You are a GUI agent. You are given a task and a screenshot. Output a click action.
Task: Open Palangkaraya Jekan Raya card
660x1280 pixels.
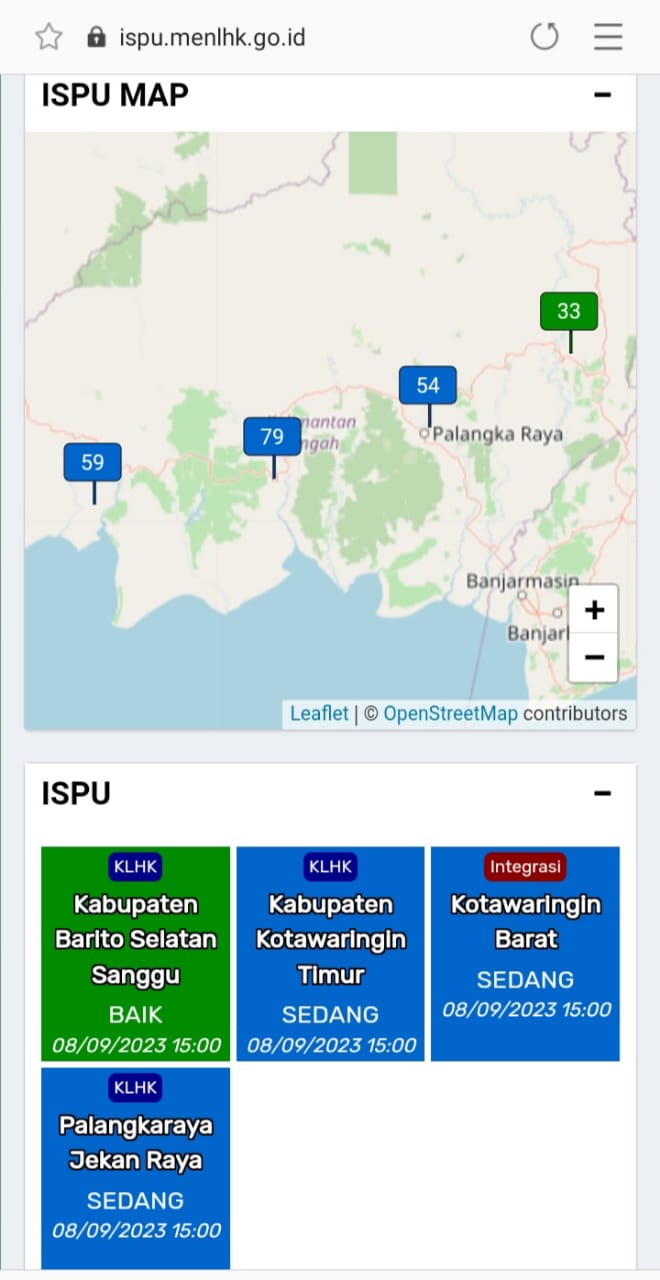(136, 1167)
